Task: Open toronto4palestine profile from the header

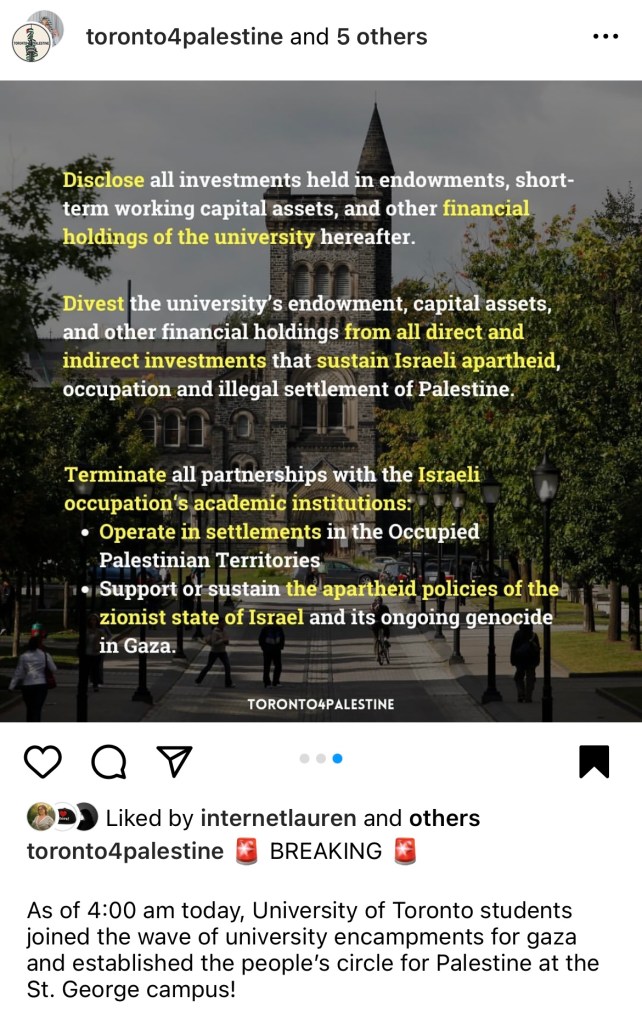Action: point(184,37)
